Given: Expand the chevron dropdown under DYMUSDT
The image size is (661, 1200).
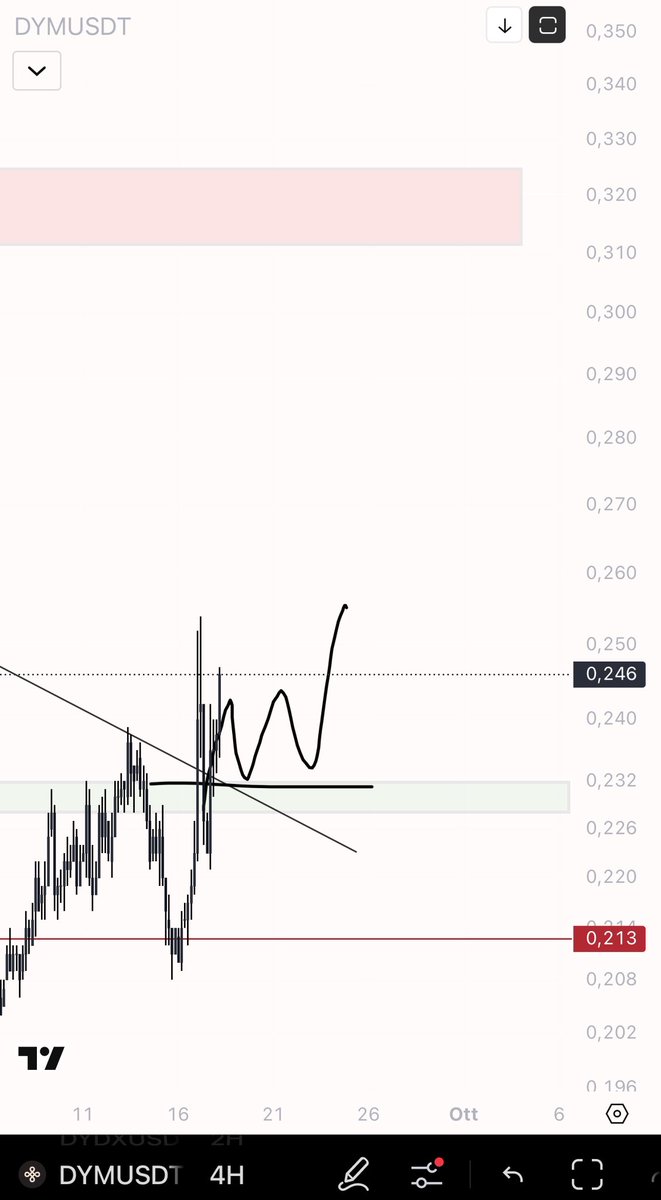Looking at the screenshot, I should pyautogui.click(x=37, y=71).
